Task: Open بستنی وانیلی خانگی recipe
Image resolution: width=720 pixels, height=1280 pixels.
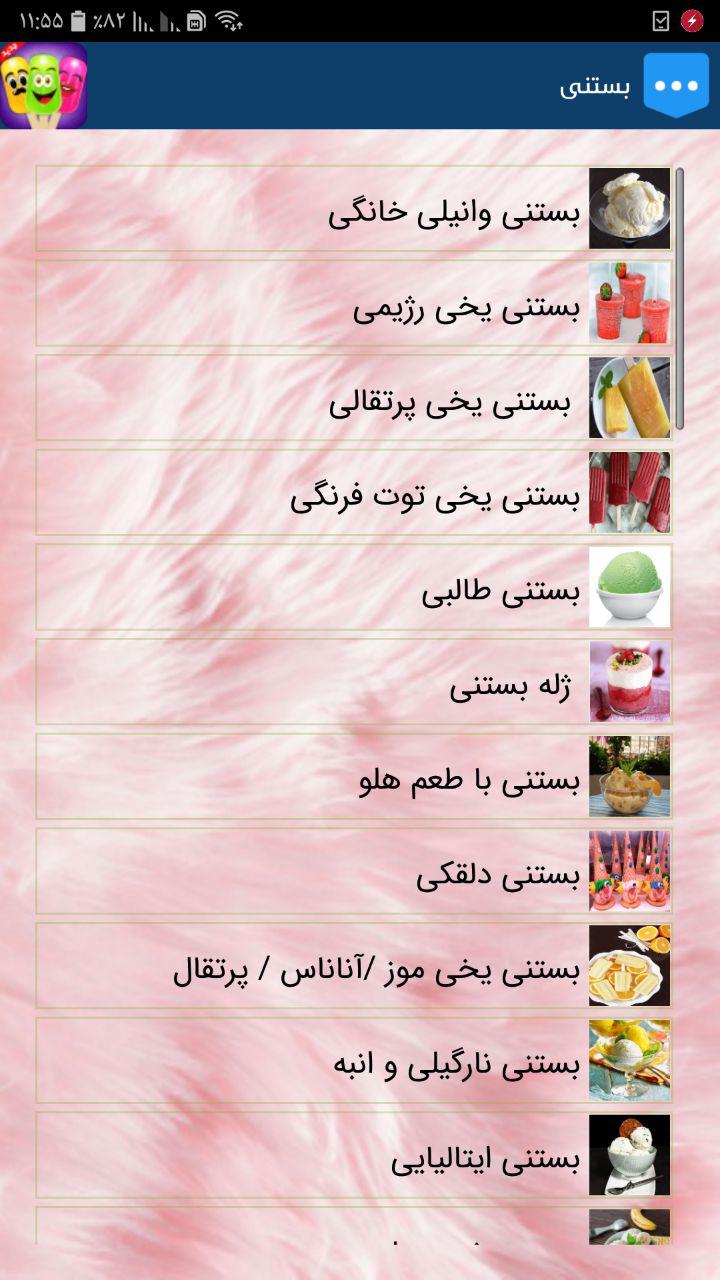Action: point(354,209)
